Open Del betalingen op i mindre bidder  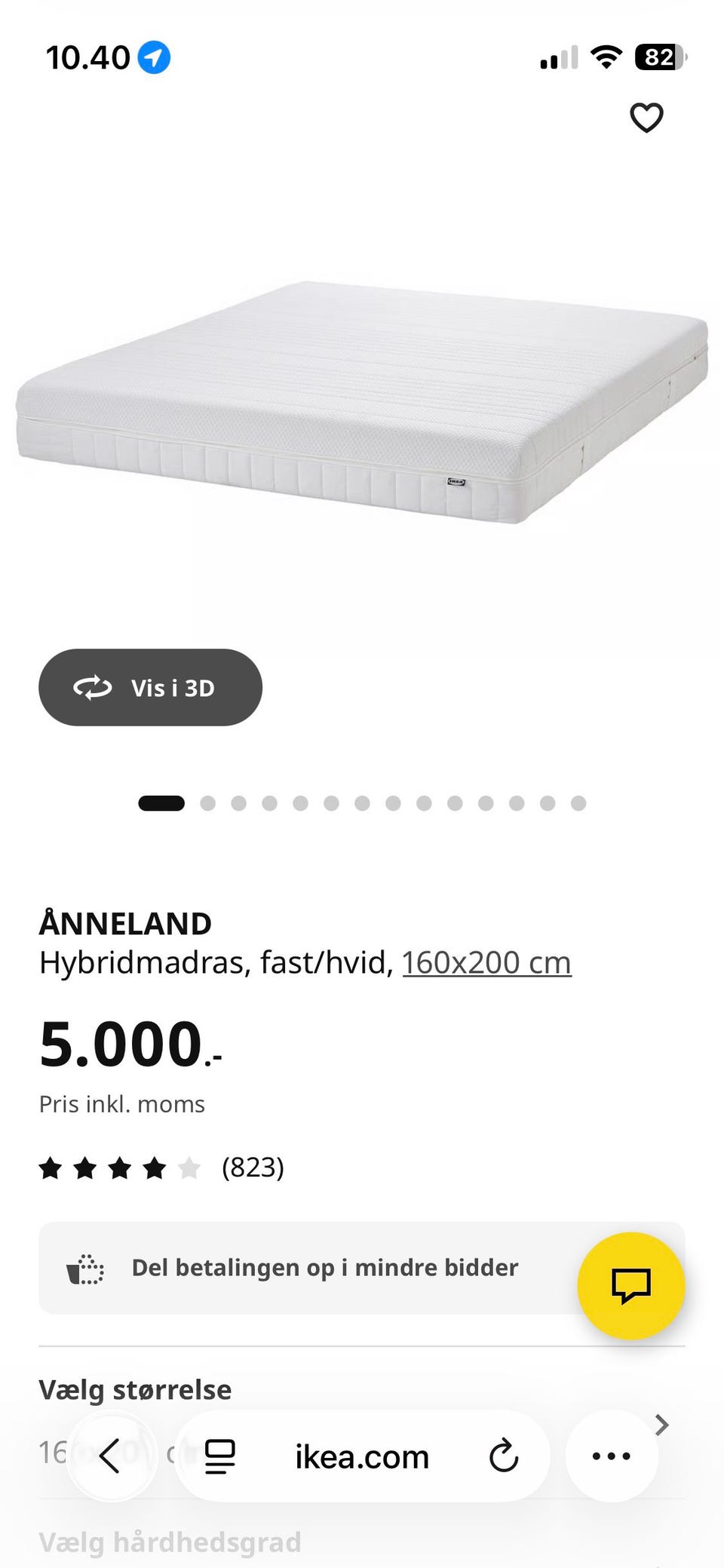click(324, 1268)
